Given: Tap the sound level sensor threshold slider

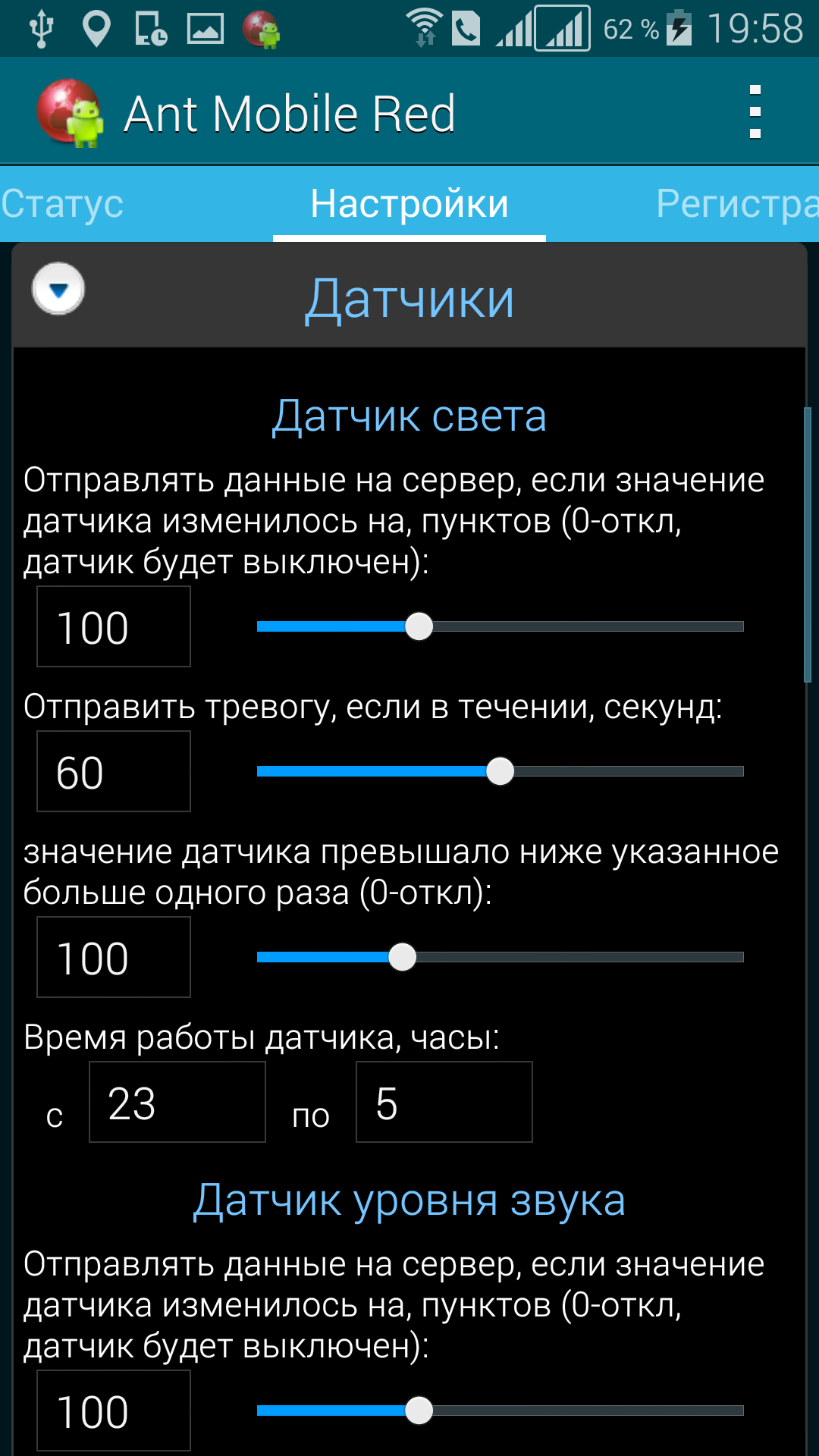Looking at the screenshot, I should [500, 1411].
